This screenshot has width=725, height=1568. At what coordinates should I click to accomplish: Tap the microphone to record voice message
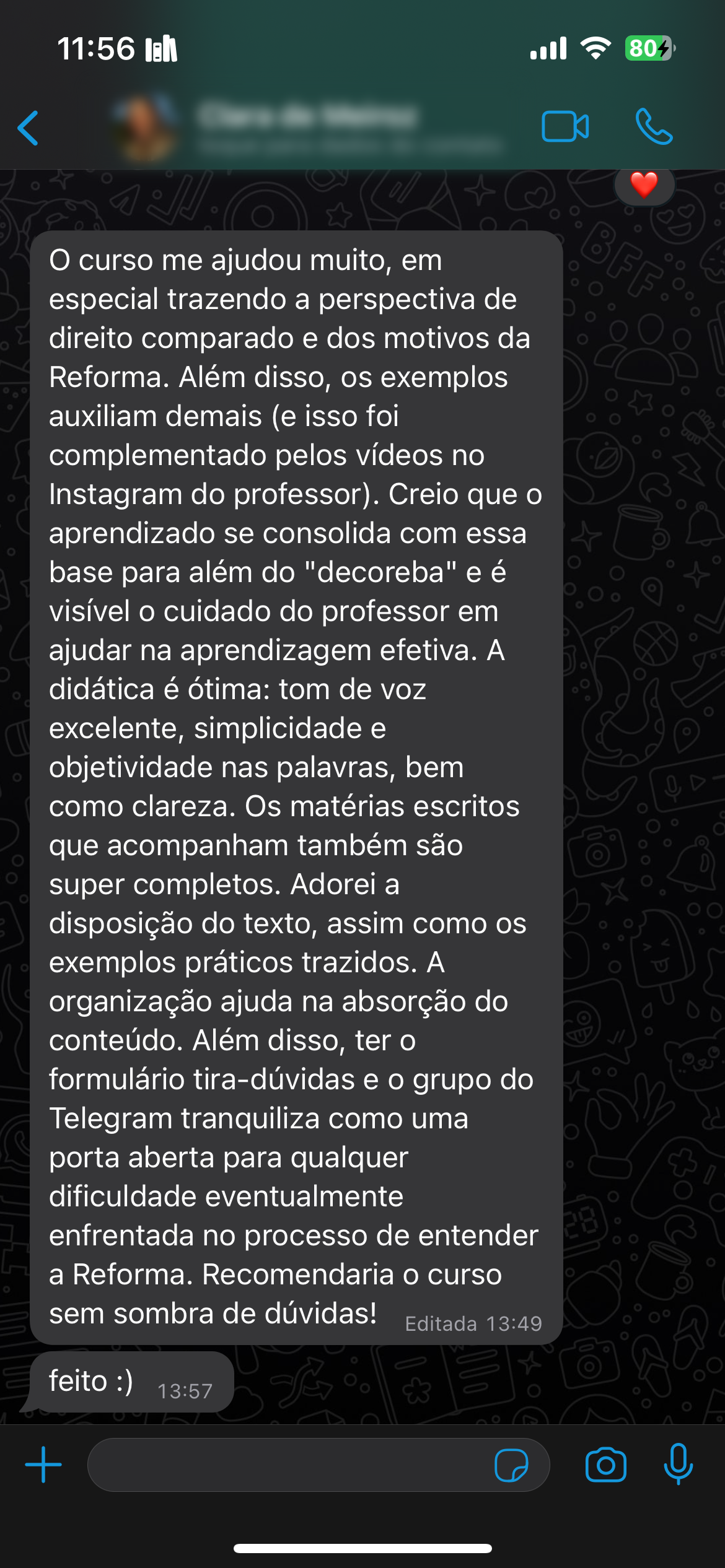pyautogui.click(x=678, y=1464)
